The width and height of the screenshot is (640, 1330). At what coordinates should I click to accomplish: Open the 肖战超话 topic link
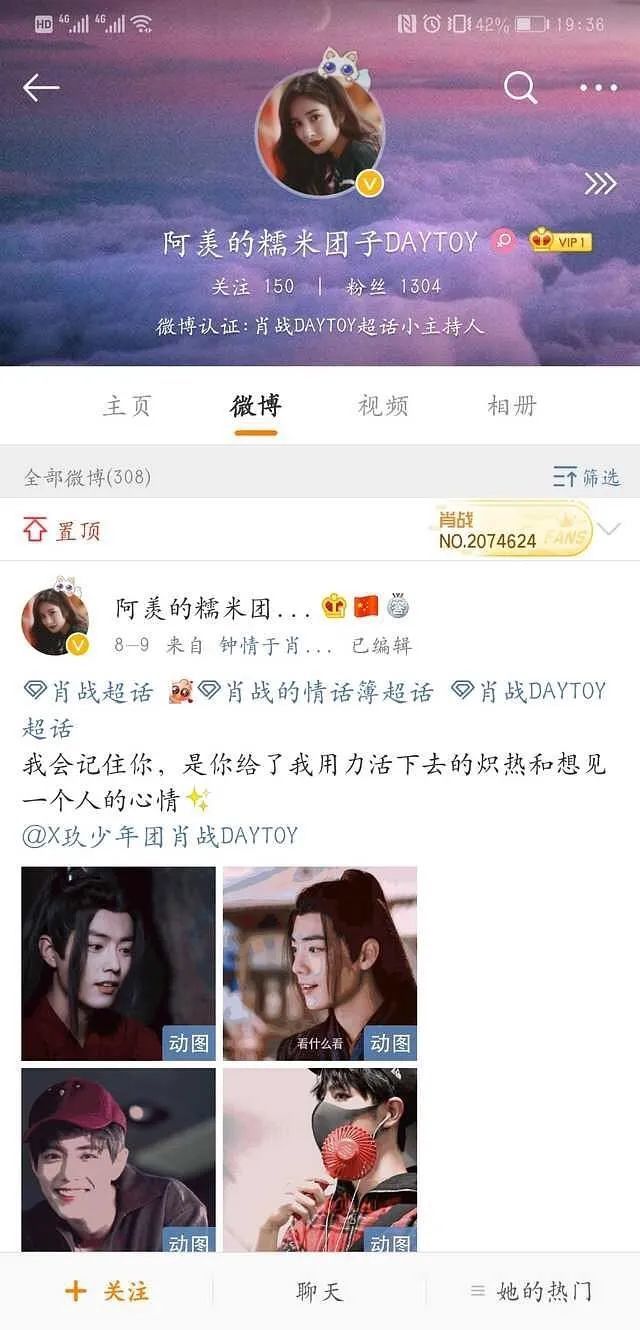[x=88, y=691]
